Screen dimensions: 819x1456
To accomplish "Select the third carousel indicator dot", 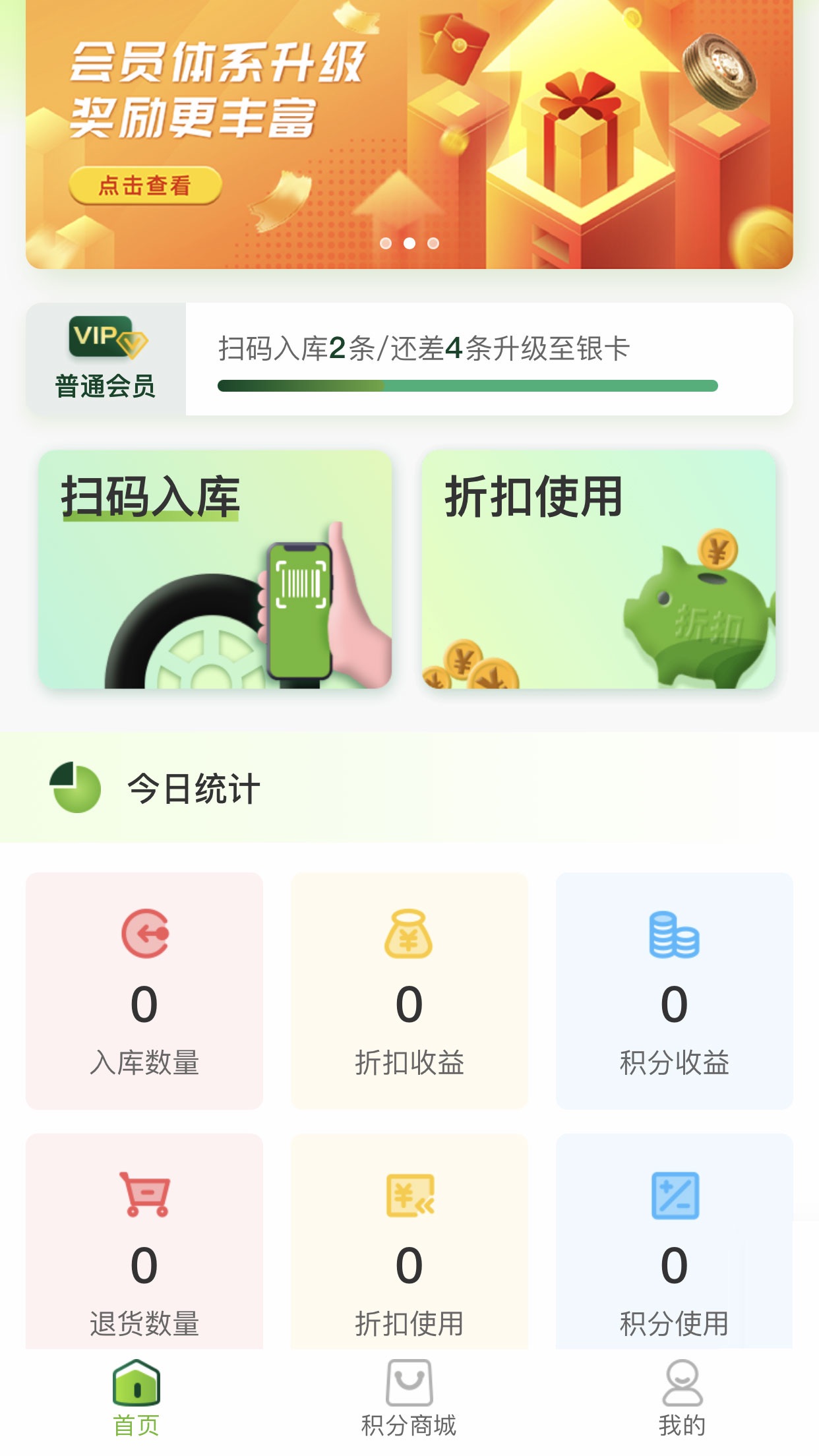I will coord(432,243).
